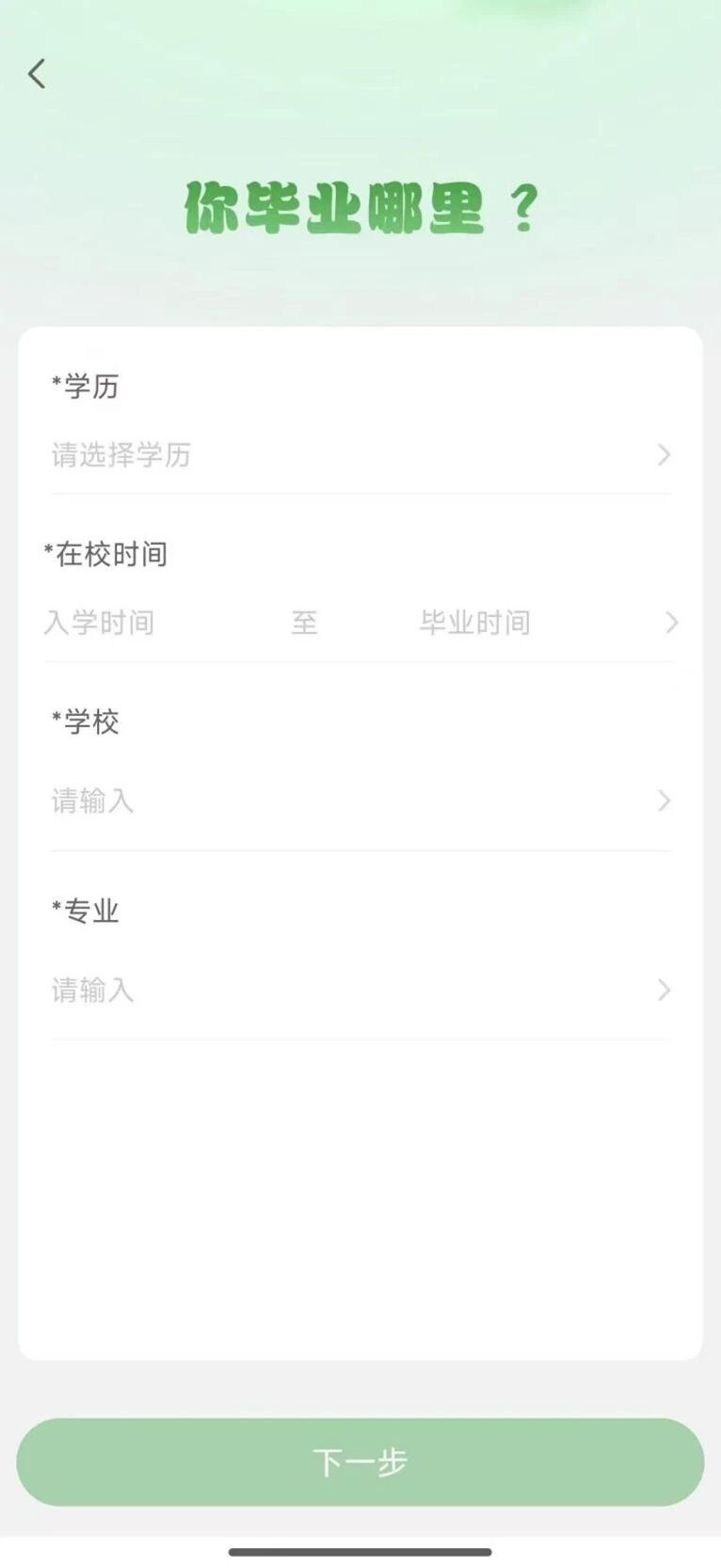Choose the 毕业时间 graduation date
Screen dimensions: 721x1568
(475, 623)
